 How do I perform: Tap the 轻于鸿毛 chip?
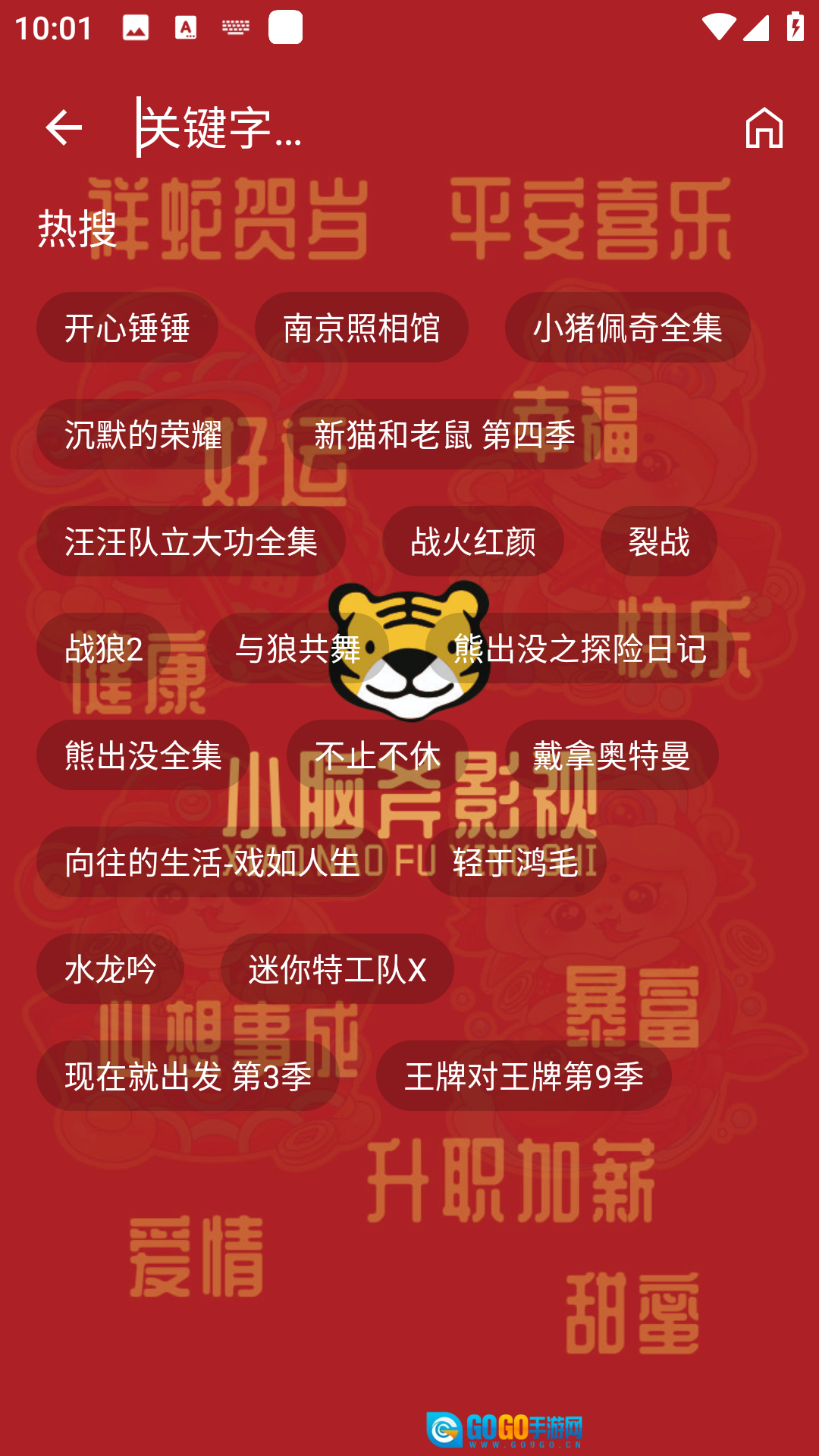(516, 862)
